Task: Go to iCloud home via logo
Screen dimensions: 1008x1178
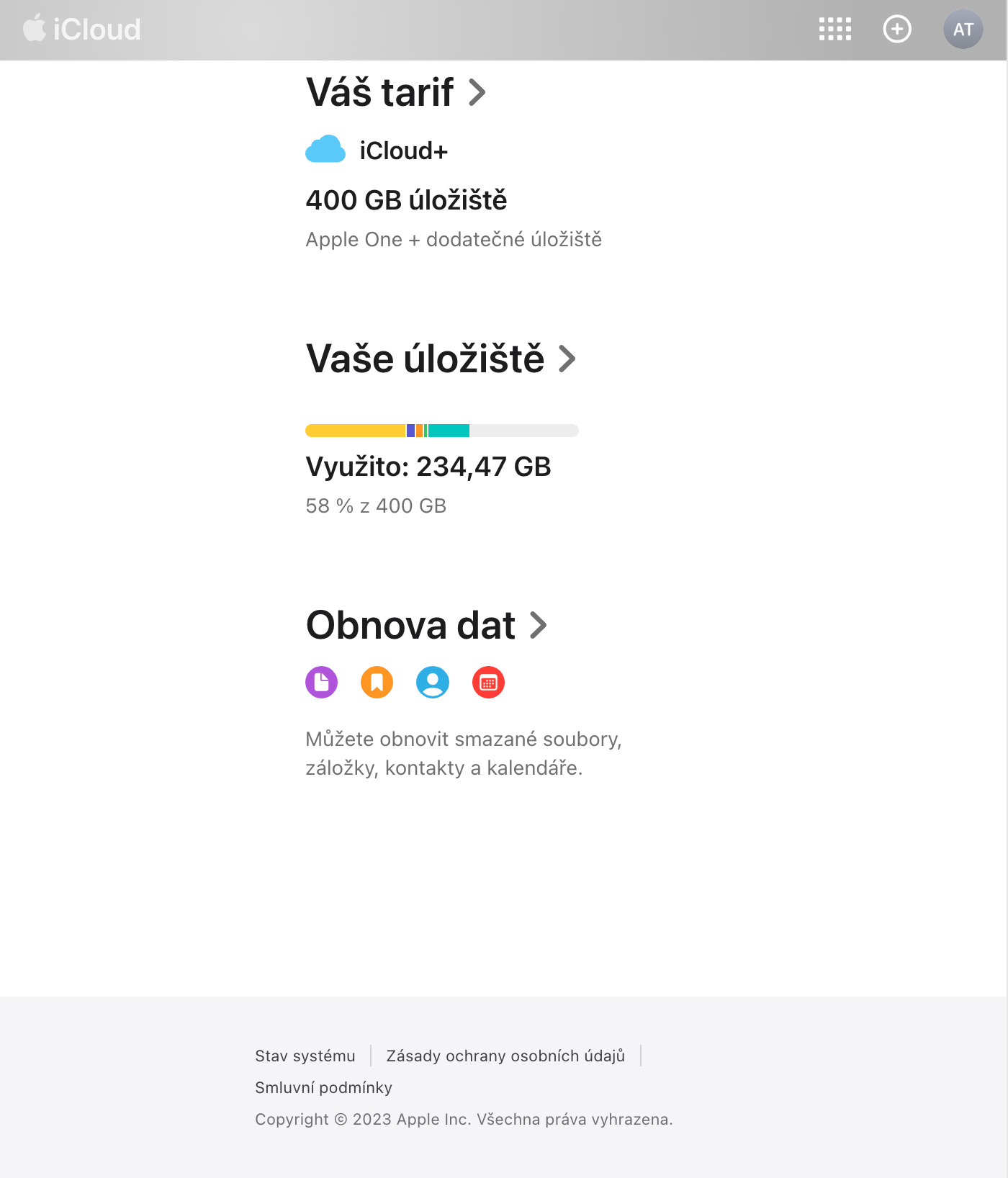Action: [82, 30]
